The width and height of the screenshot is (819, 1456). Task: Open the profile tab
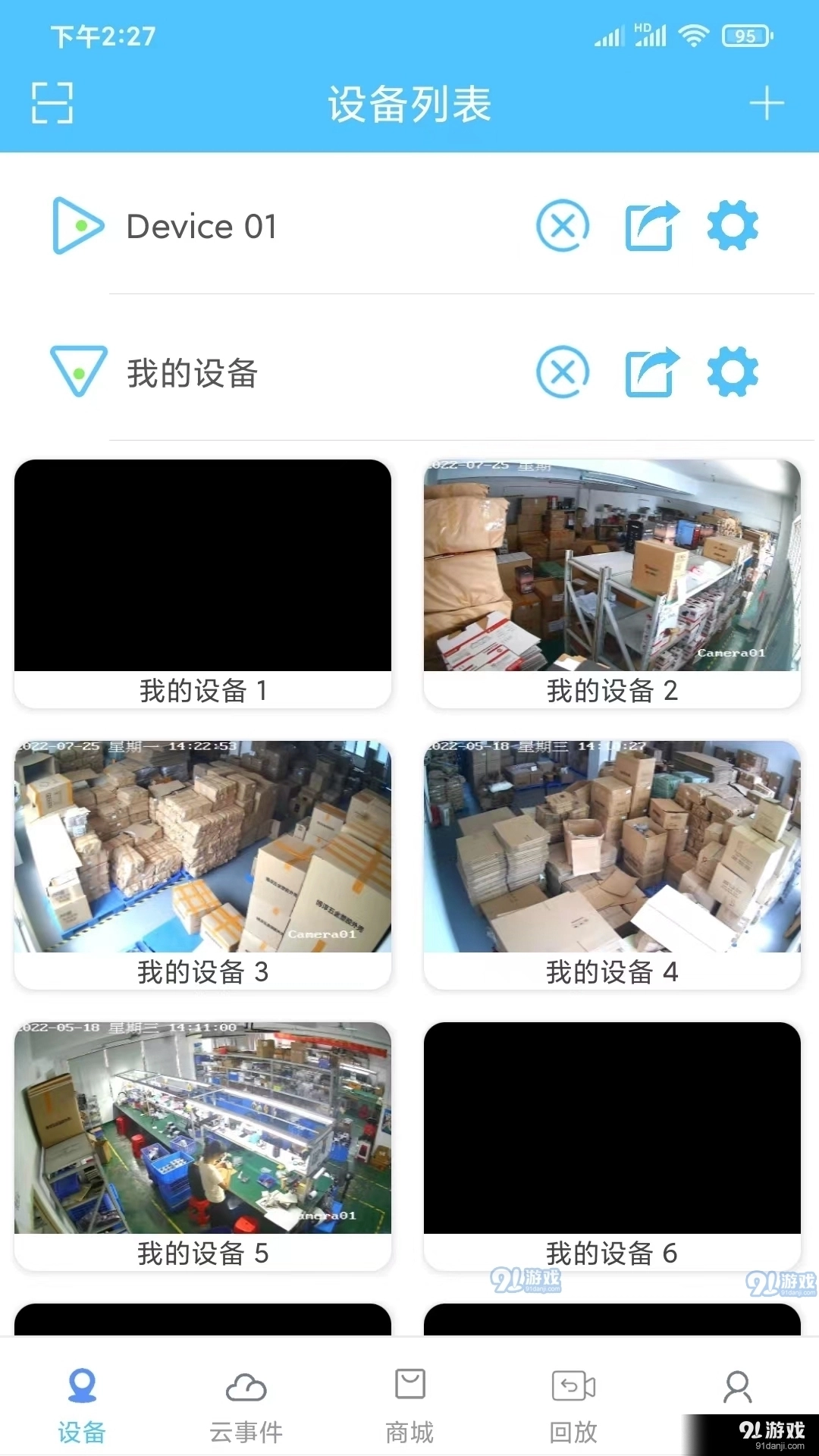coord(737,1388)
